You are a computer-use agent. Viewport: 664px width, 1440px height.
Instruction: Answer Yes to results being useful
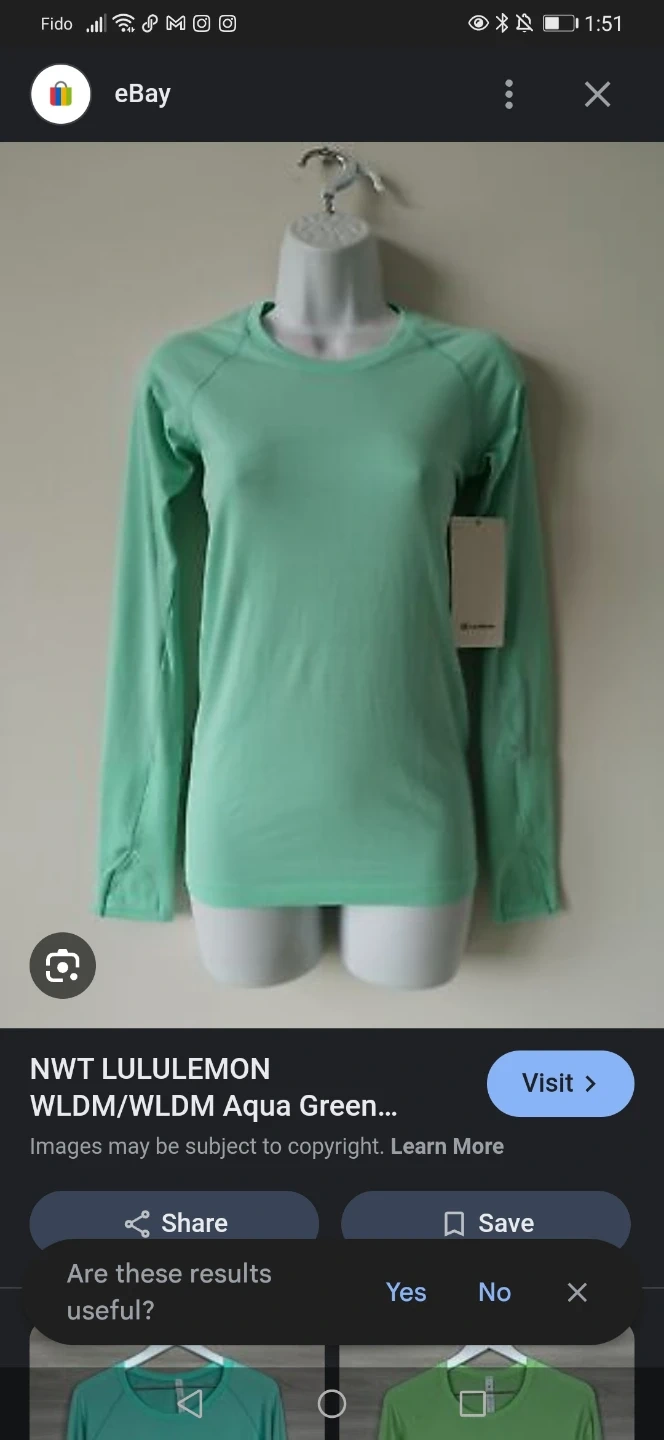click(x=406, y=1292)
